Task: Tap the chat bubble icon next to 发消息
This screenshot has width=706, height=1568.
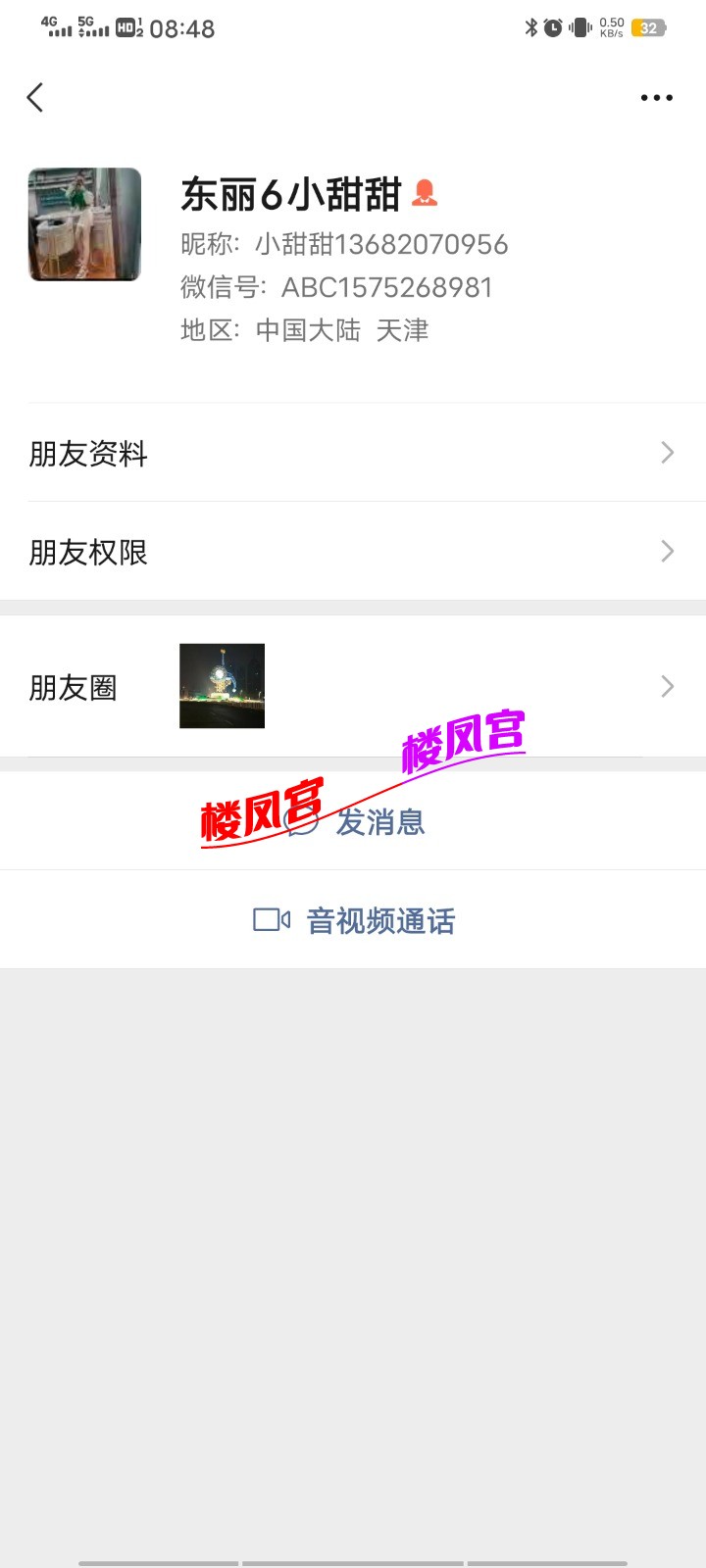Action: (x=301, y=822)
